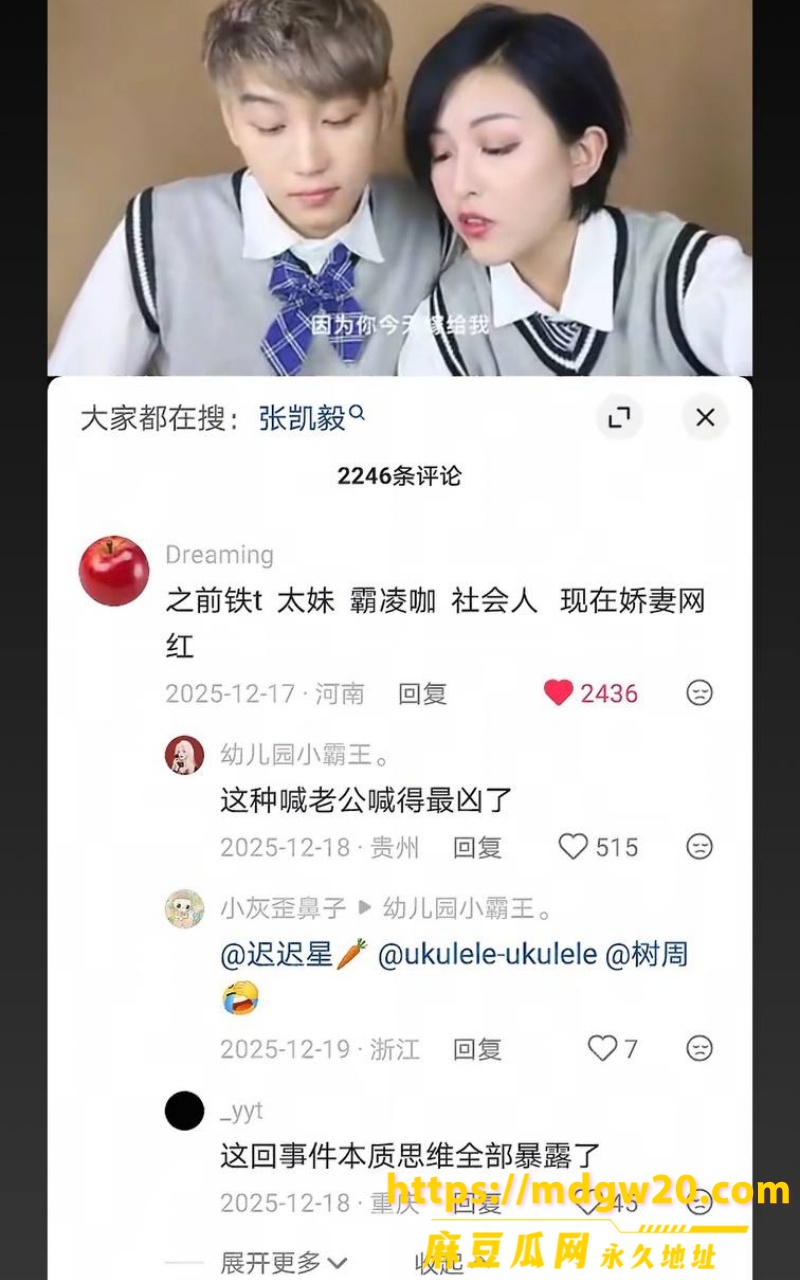Screen dimensions: 800x1280
Task: Dislike 小灰歪鼻子's comment
Action: (699, 1048)
